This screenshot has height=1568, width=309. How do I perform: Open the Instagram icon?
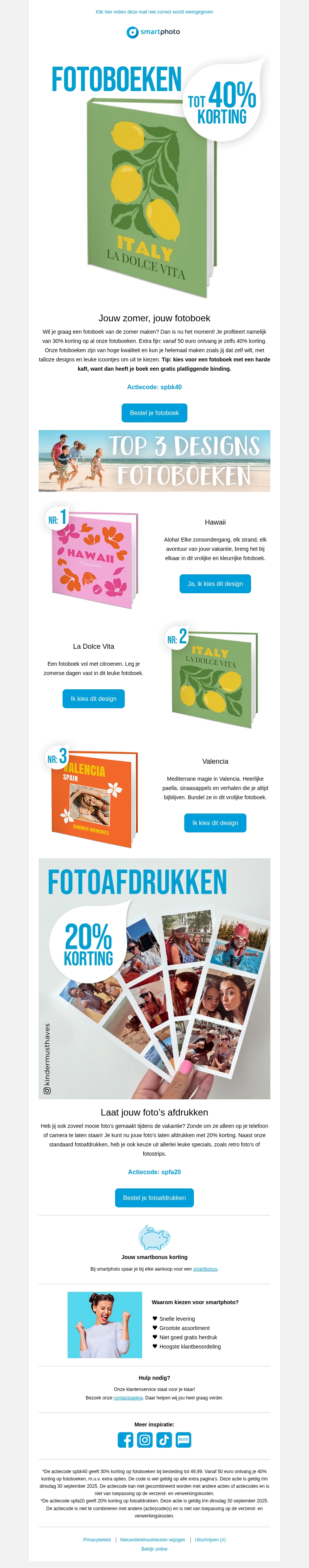pos(144,1440)
